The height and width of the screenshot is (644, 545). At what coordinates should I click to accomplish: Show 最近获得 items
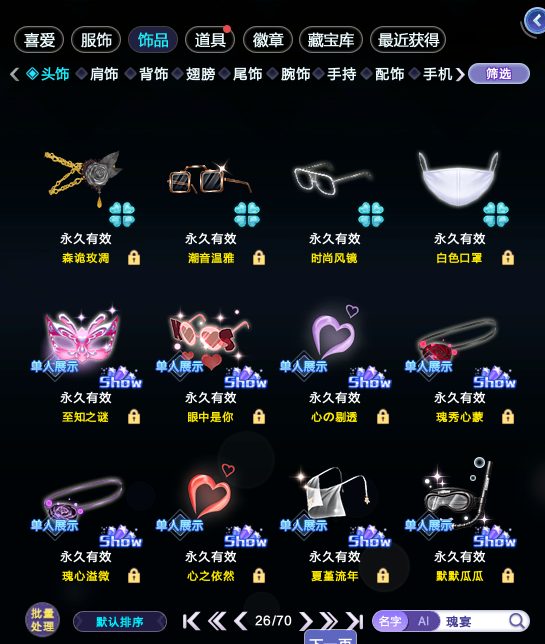click(x=408, y=40)
